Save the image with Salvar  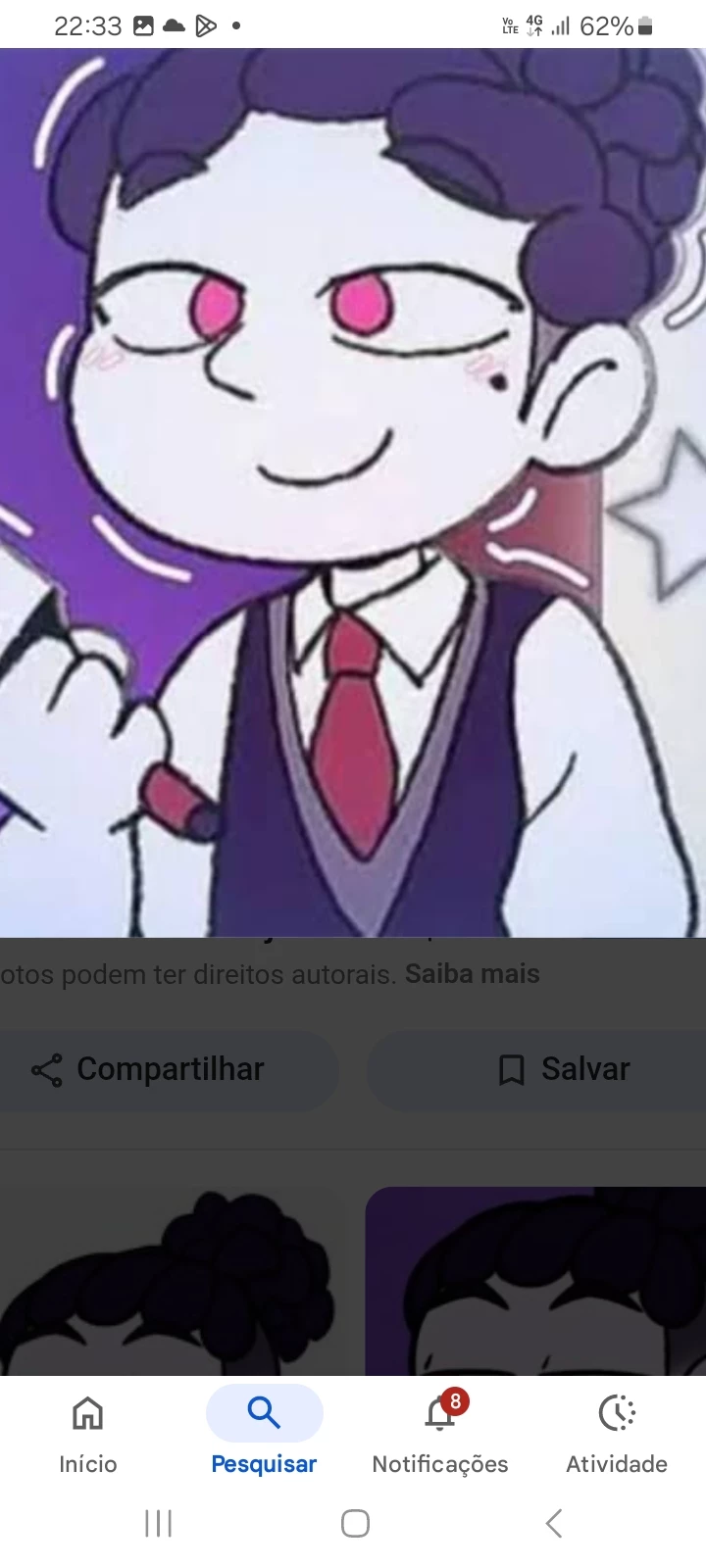564,1069
